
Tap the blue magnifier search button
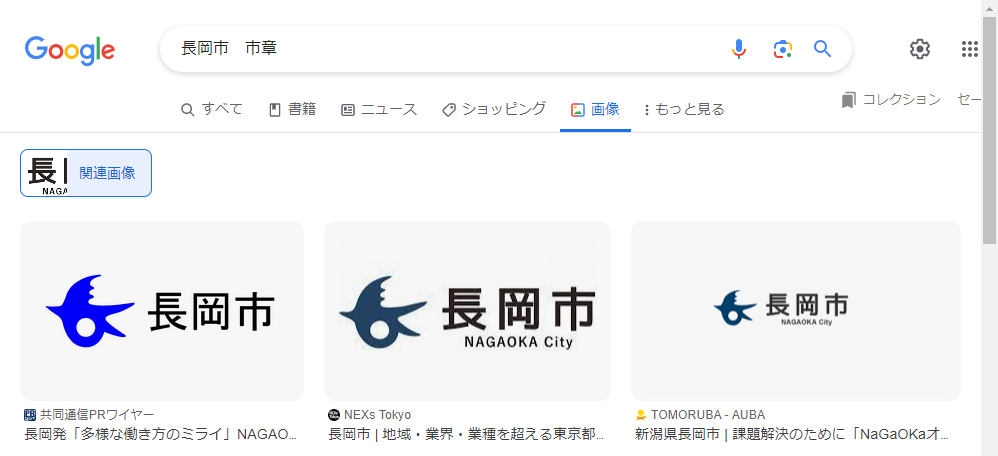822,48
